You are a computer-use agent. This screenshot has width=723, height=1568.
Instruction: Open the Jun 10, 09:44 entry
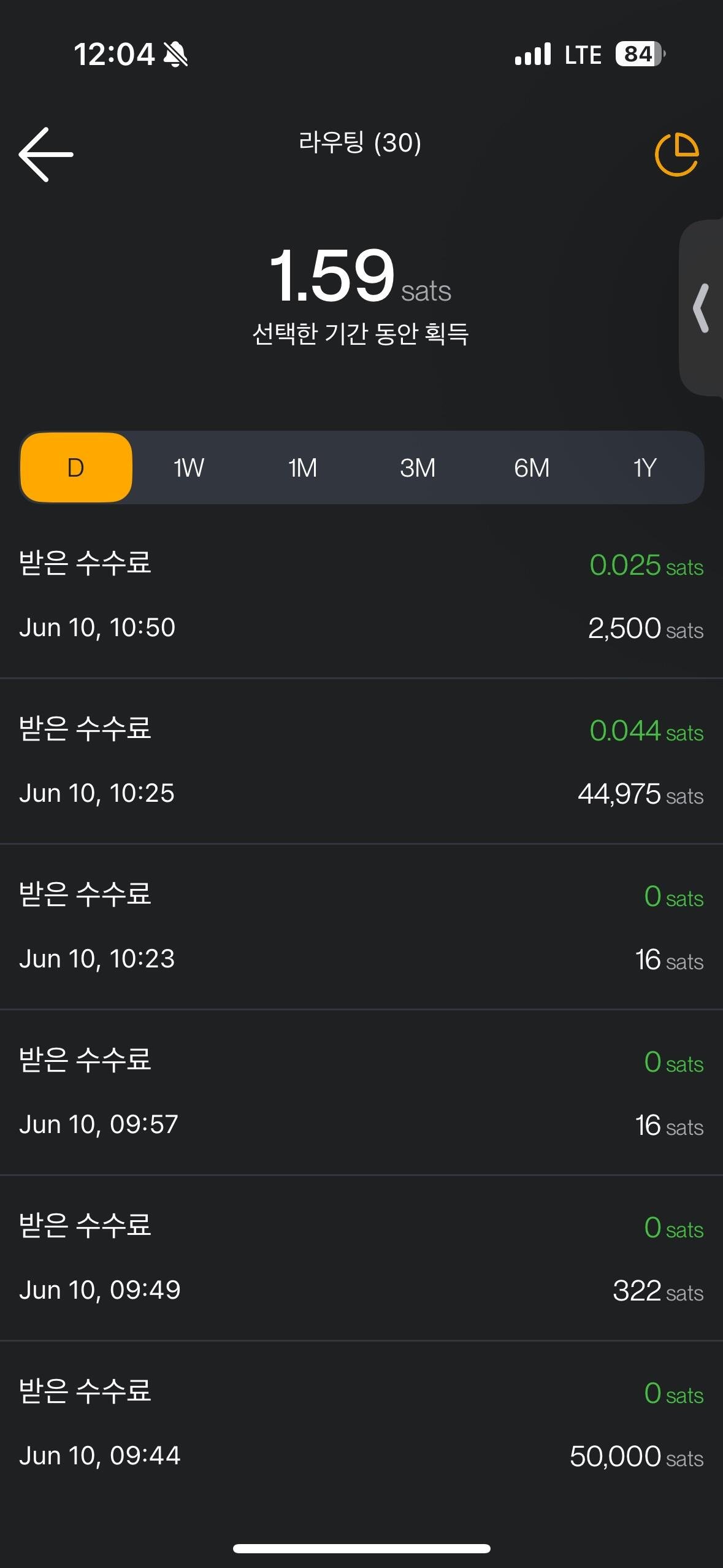click(x=361, y=1424)
